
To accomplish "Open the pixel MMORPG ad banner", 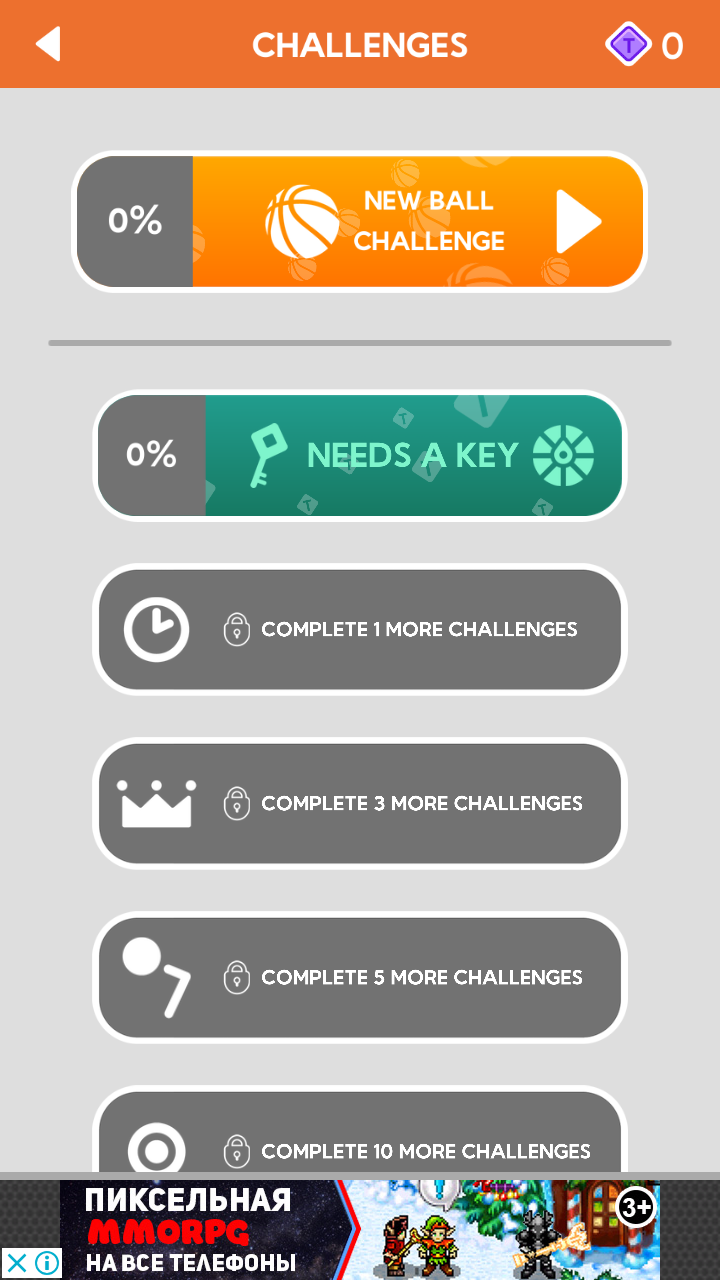I will tap(360, 1229).
